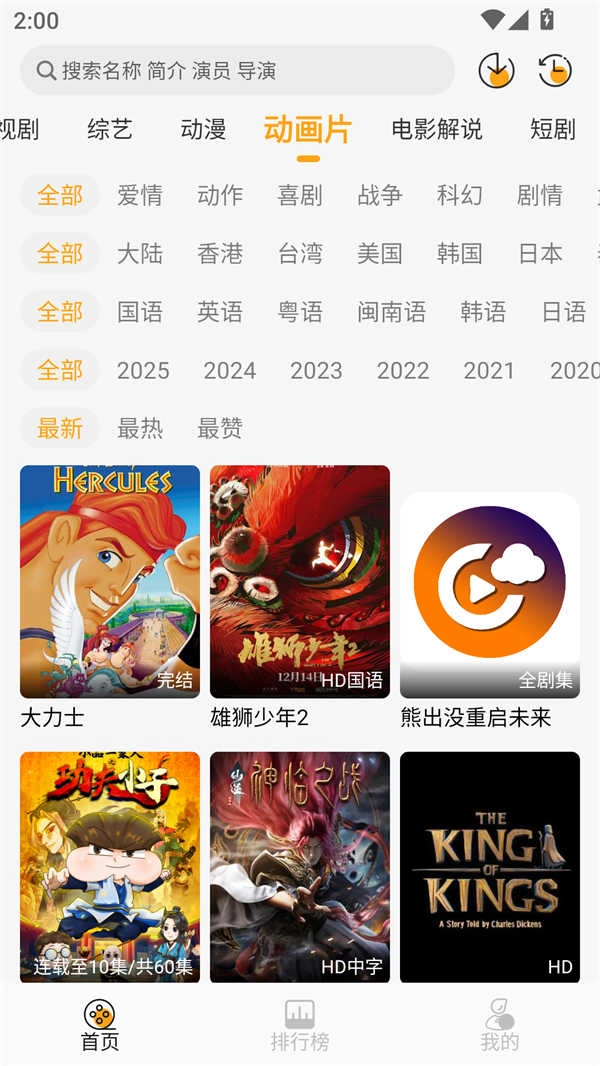Filter by region 日本

[x=540, y=253]
